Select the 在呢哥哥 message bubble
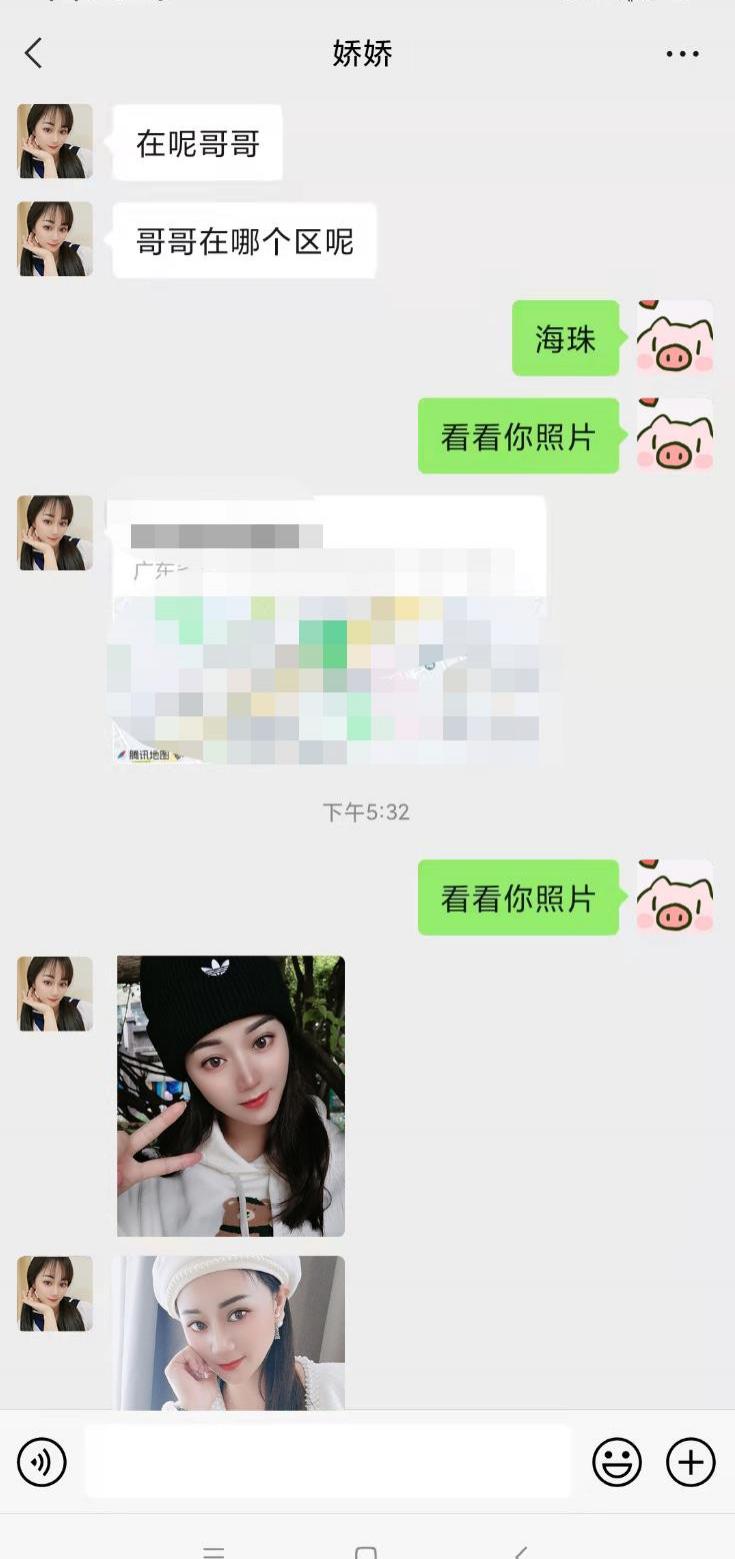 tap(196, 144)
